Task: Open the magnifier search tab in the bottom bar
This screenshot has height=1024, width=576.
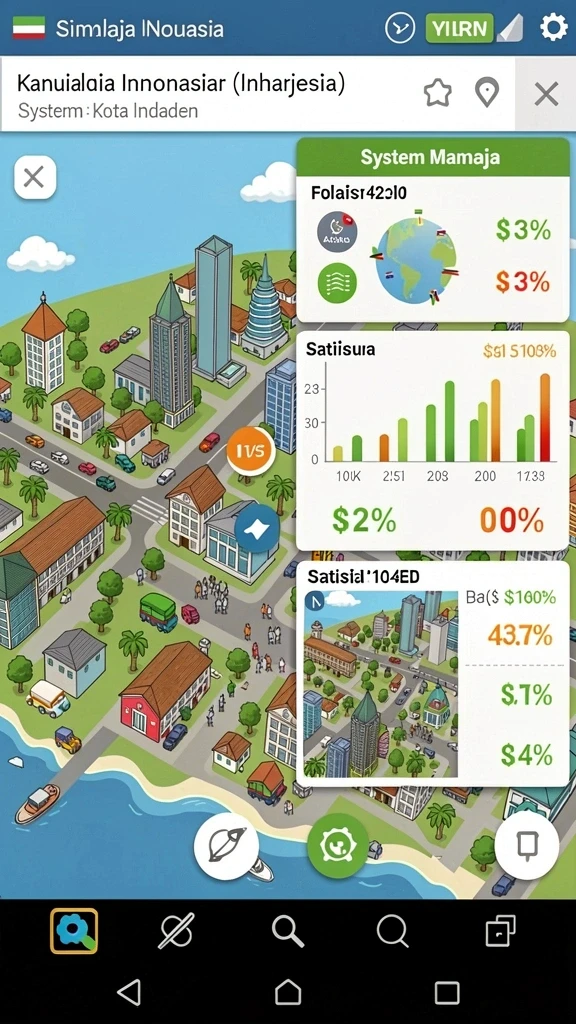Action: pyautogui.click(x=288, y=931)
